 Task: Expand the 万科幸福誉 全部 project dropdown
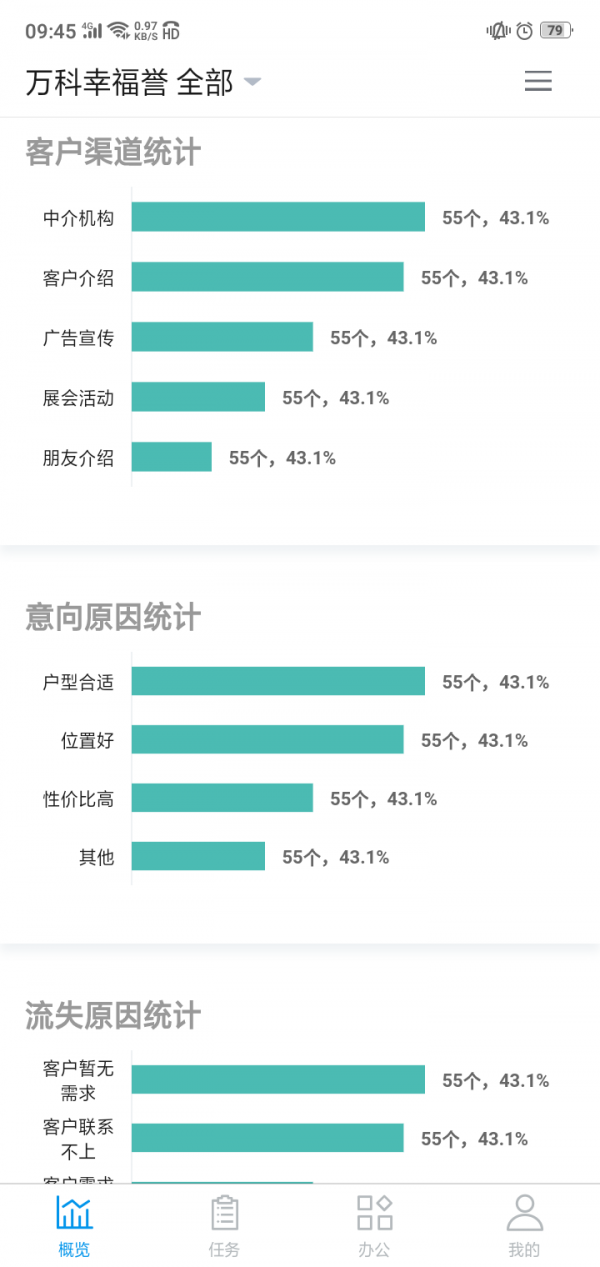pos(143,82)
